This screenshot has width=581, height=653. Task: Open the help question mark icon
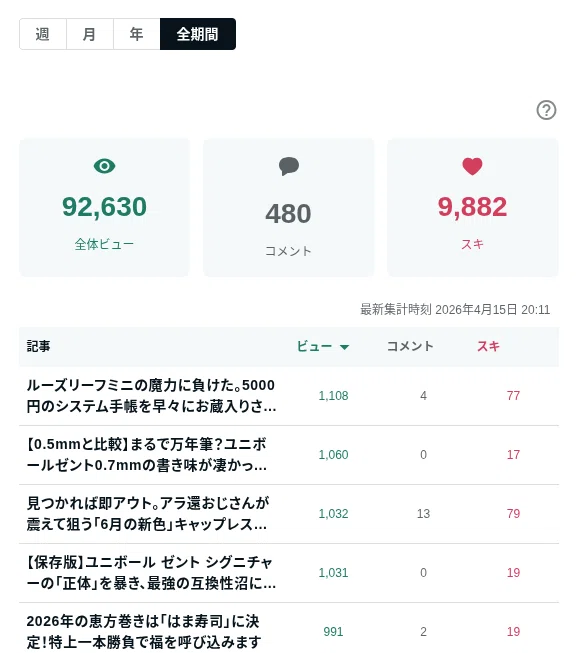pyautogui.click(x=546, y=110)
